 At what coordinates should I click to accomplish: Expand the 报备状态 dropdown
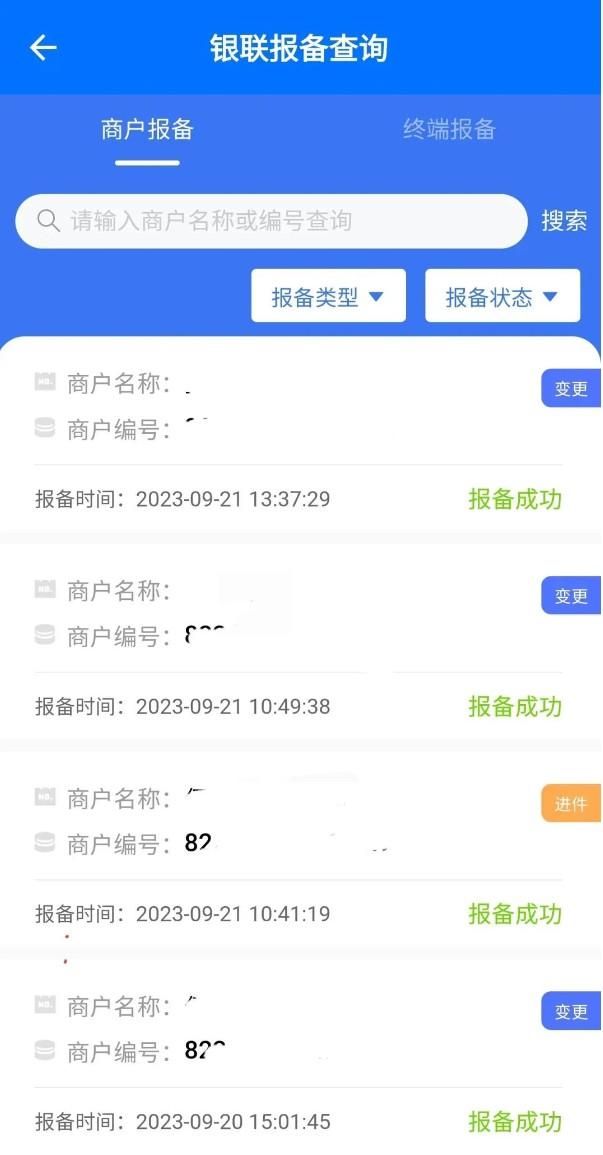pos(502,296)
